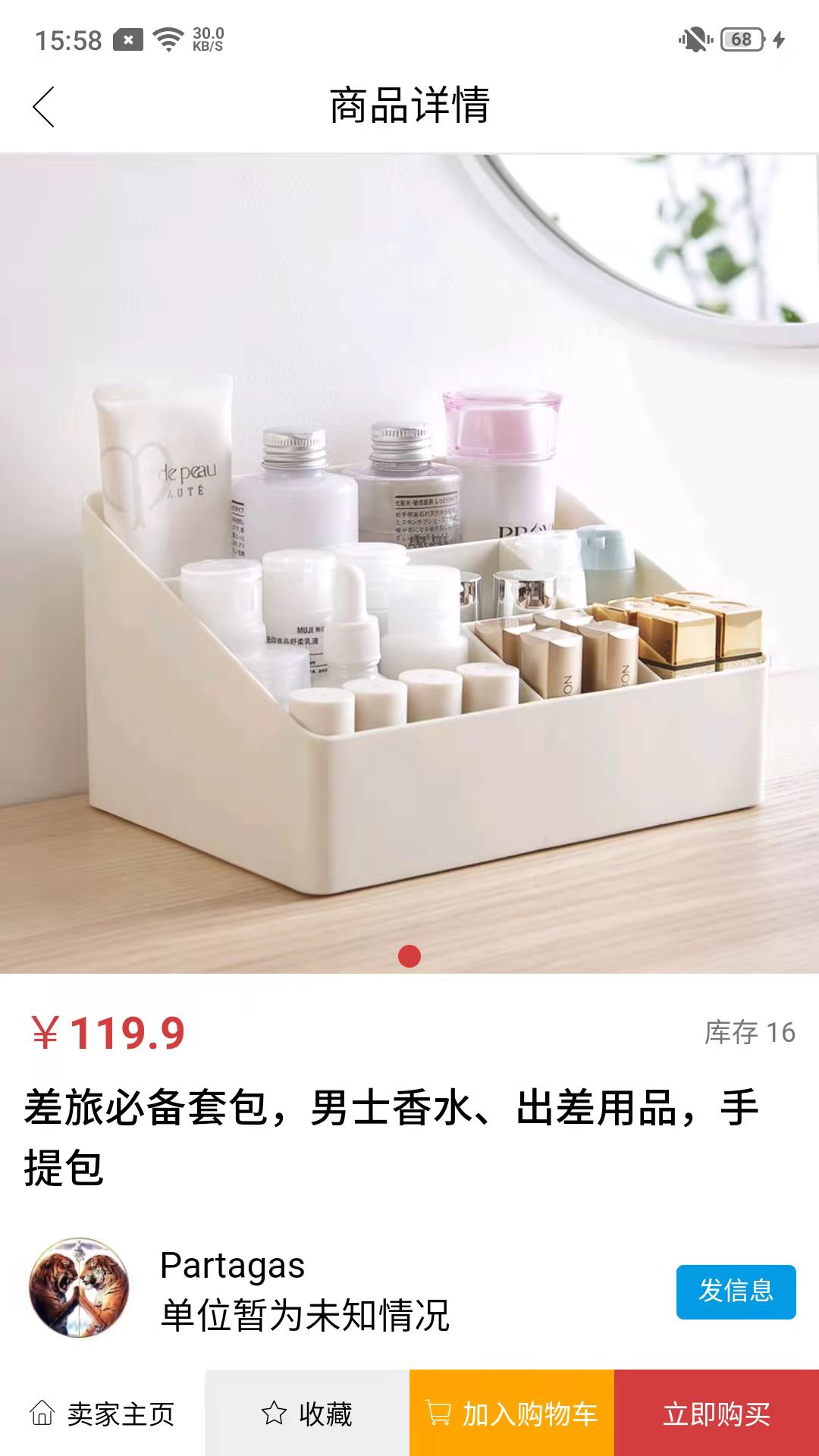Send a message to seller Partagas
Image resolution: width=819 pixels, height=1456 pixels.
735,1291
